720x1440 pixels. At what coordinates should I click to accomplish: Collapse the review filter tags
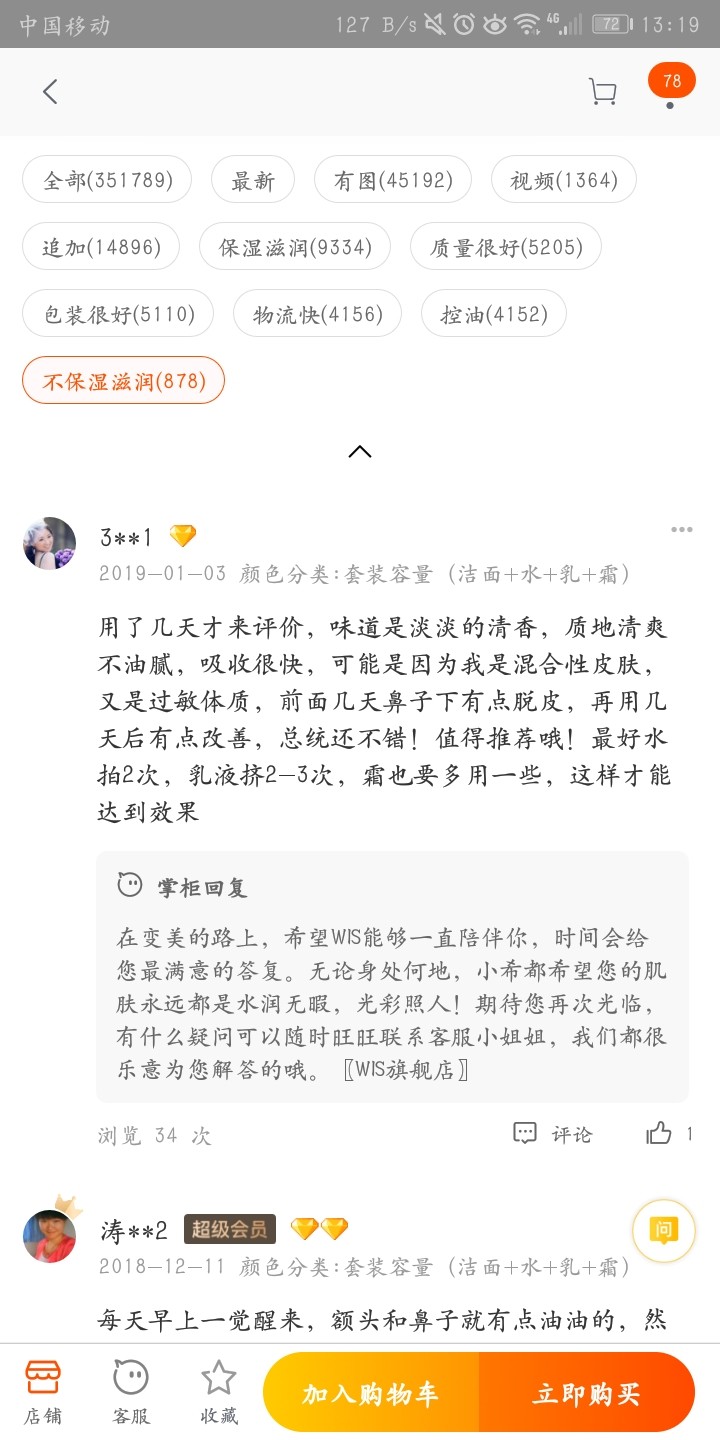coord(360,452)
